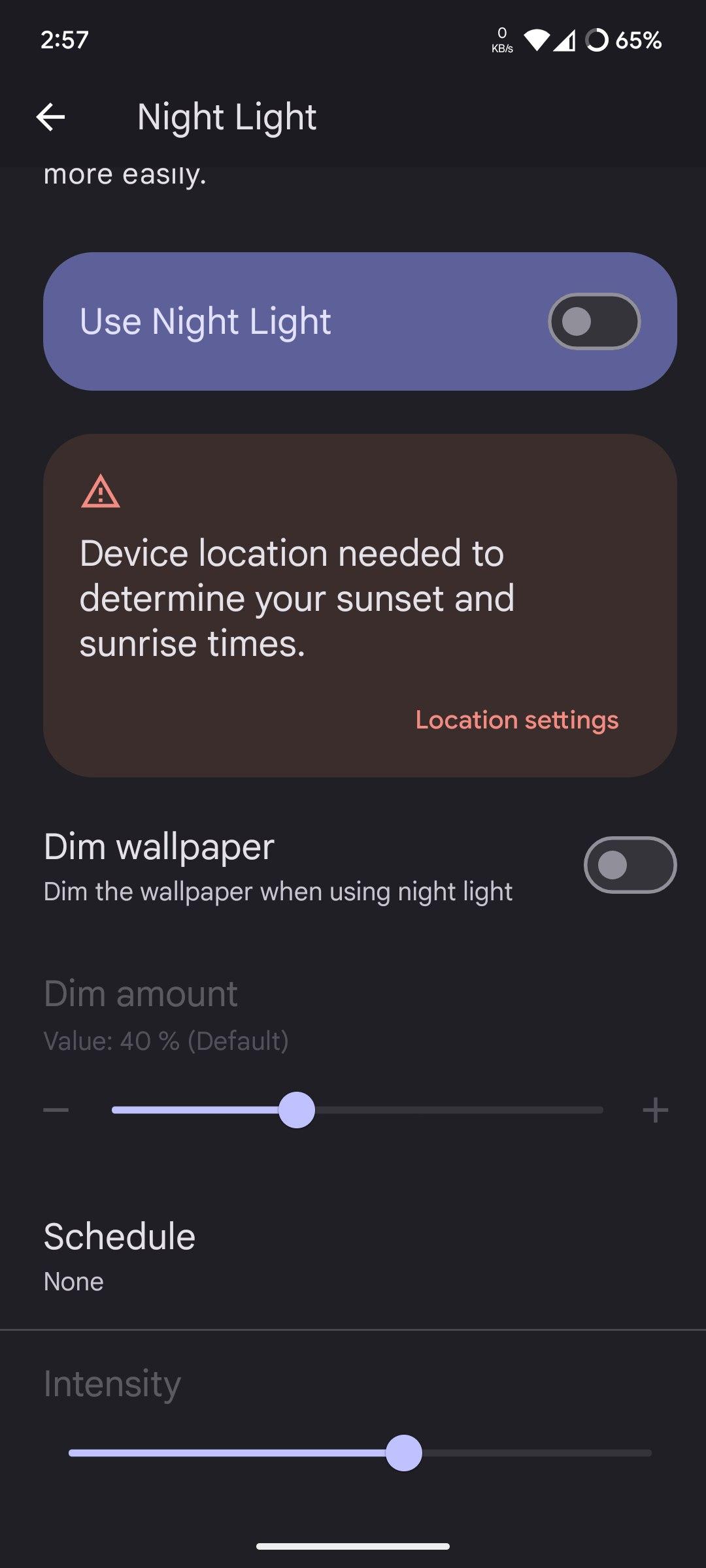Image resolution: width=706 pixels, height=1568 pixels.
Task: Decrease dim amount with minus button
Action: pyautogui.click(x=56, y=1110)
